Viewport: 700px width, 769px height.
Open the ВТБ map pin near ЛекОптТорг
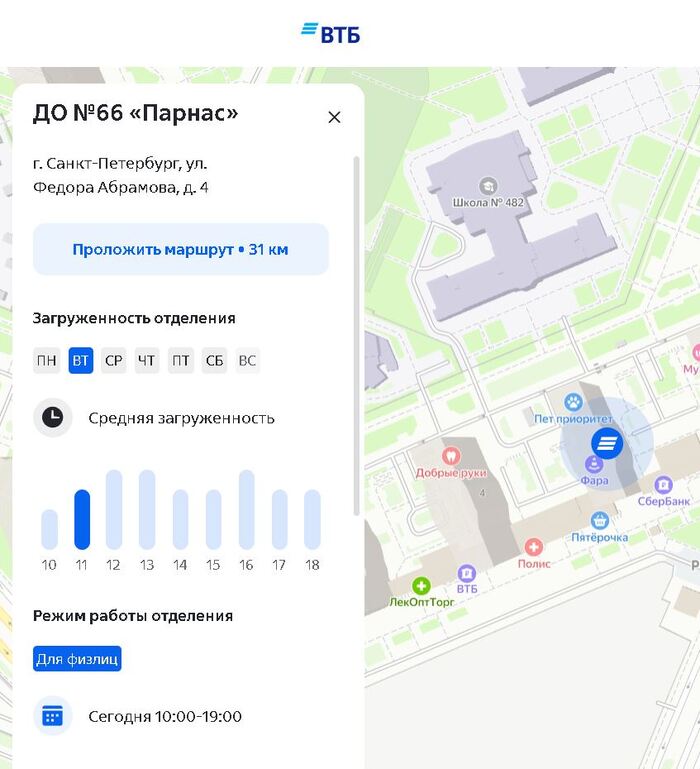tap(467, 574)
